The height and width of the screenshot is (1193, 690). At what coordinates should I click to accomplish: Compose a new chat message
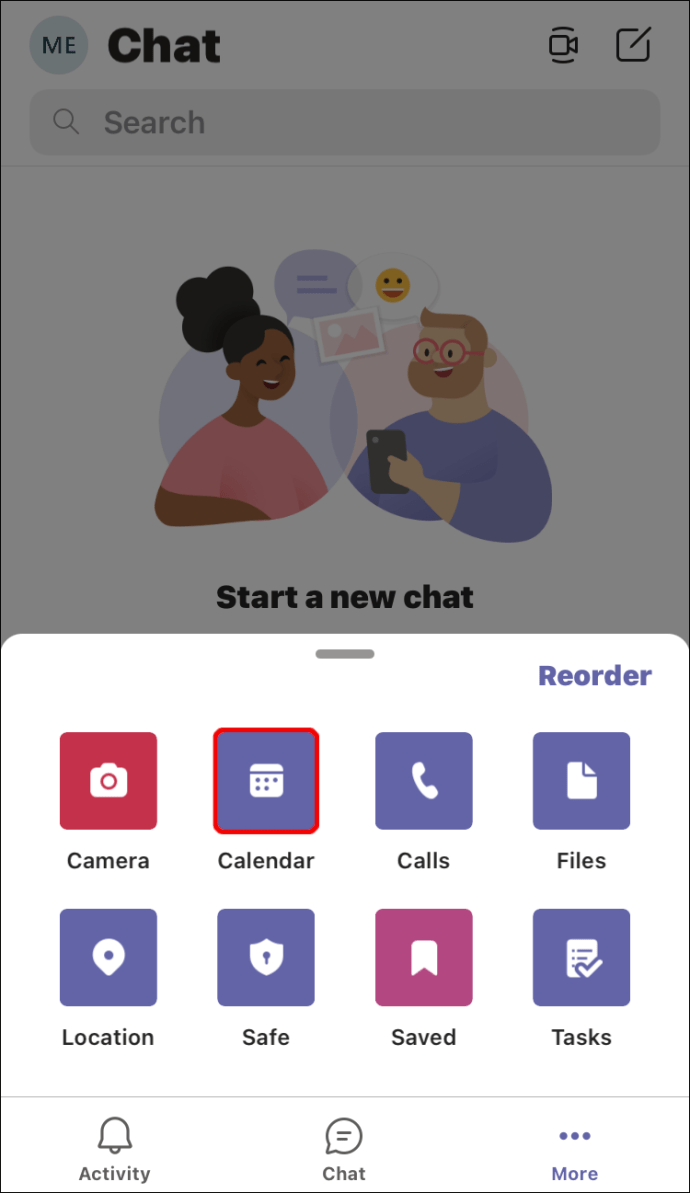click(x=633, y=46)
